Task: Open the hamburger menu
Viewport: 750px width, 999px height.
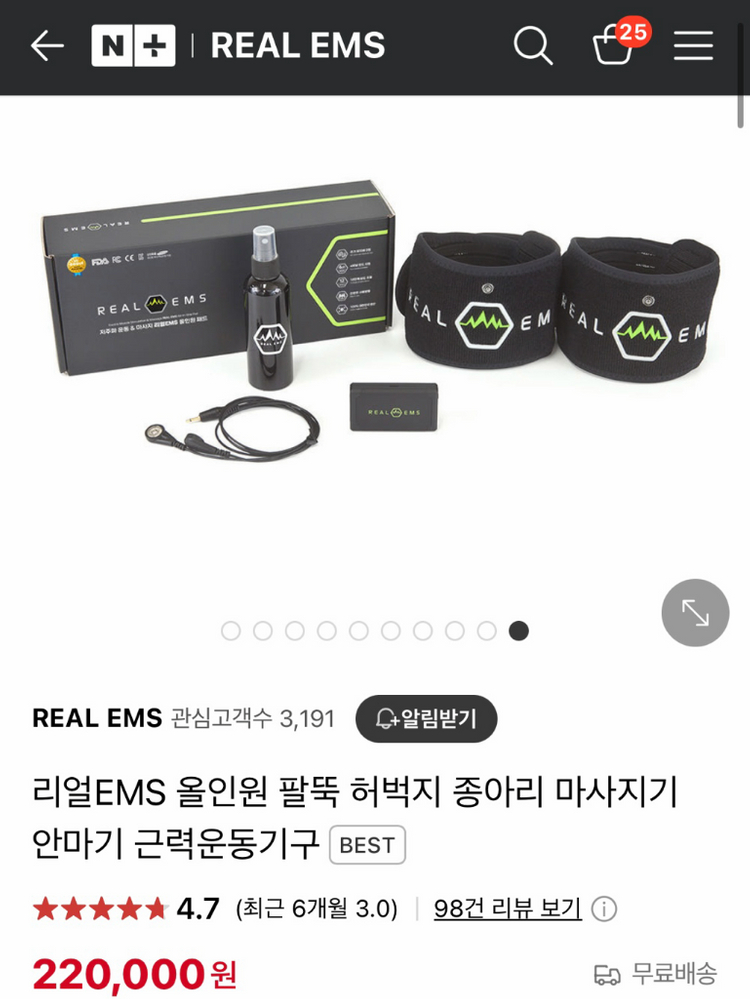Action: (693, 46)
